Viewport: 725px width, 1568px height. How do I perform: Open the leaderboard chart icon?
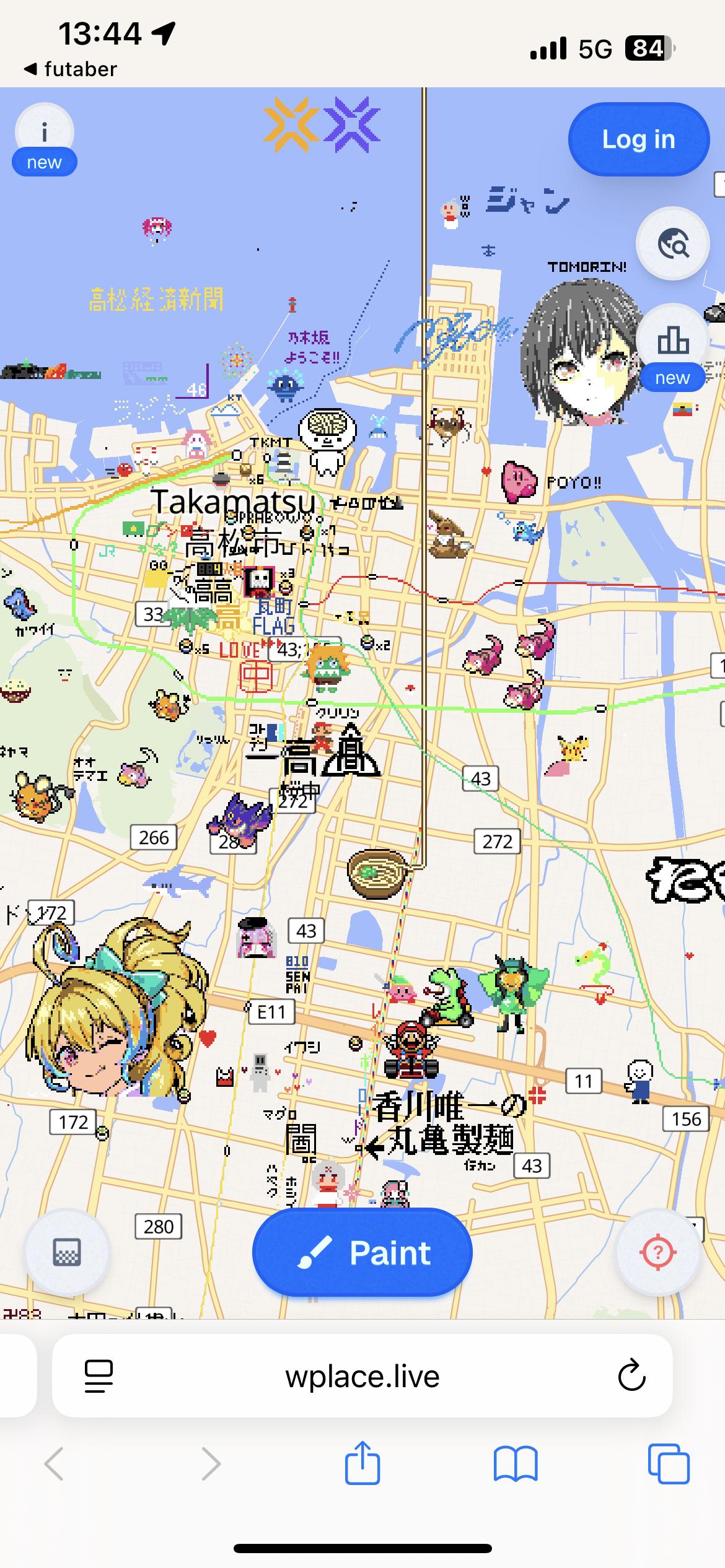click(673, 341)
